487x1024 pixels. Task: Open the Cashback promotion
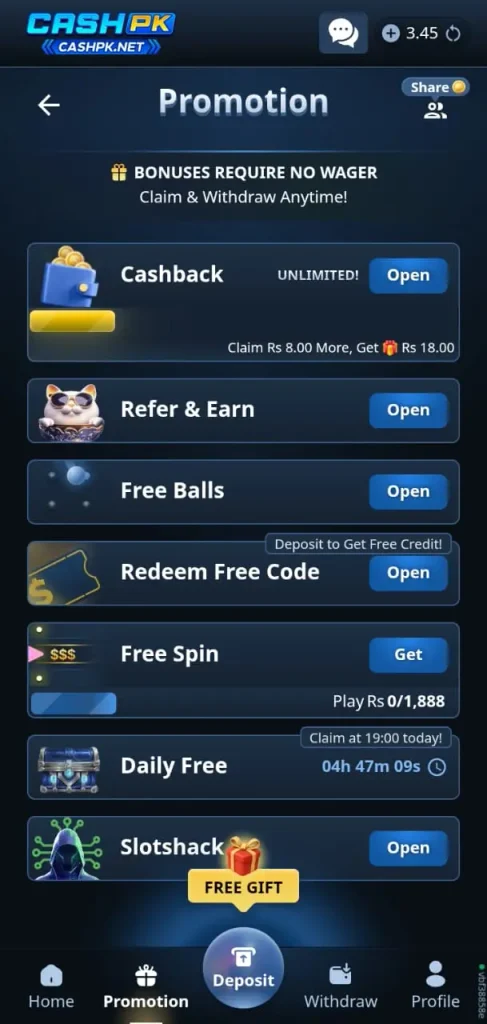click(409, 276)
